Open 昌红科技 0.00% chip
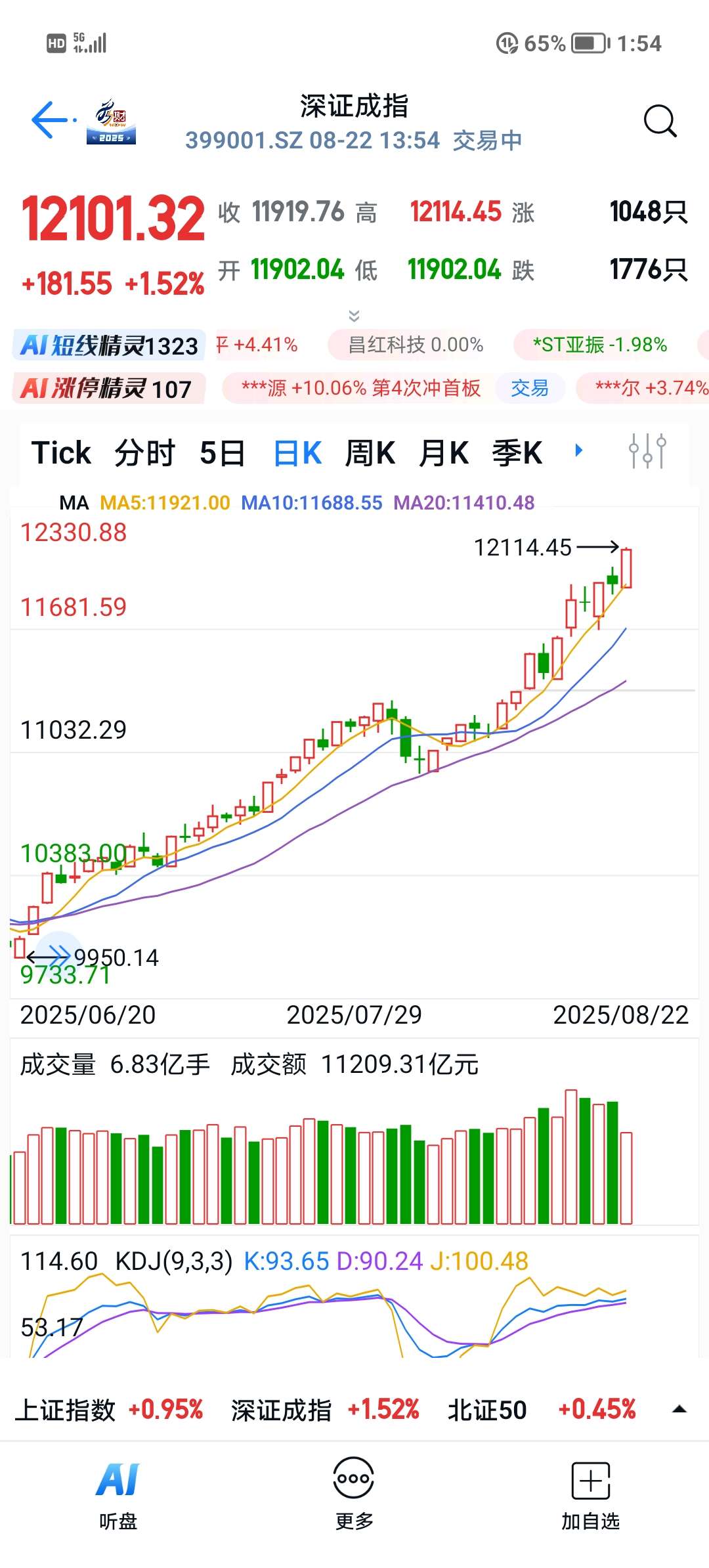 click(x=415, y=345)
